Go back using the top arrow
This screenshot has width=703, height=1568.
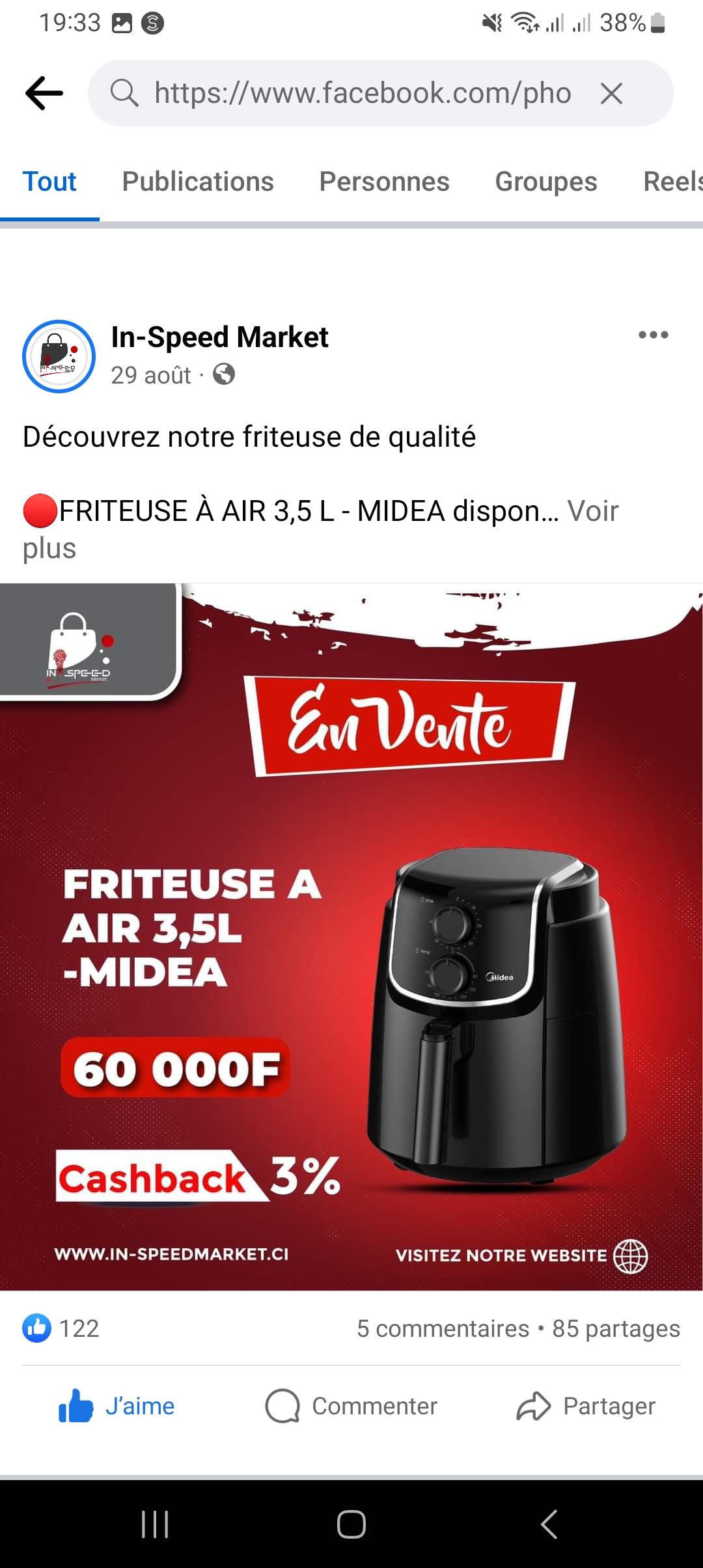tap(44, 93)
